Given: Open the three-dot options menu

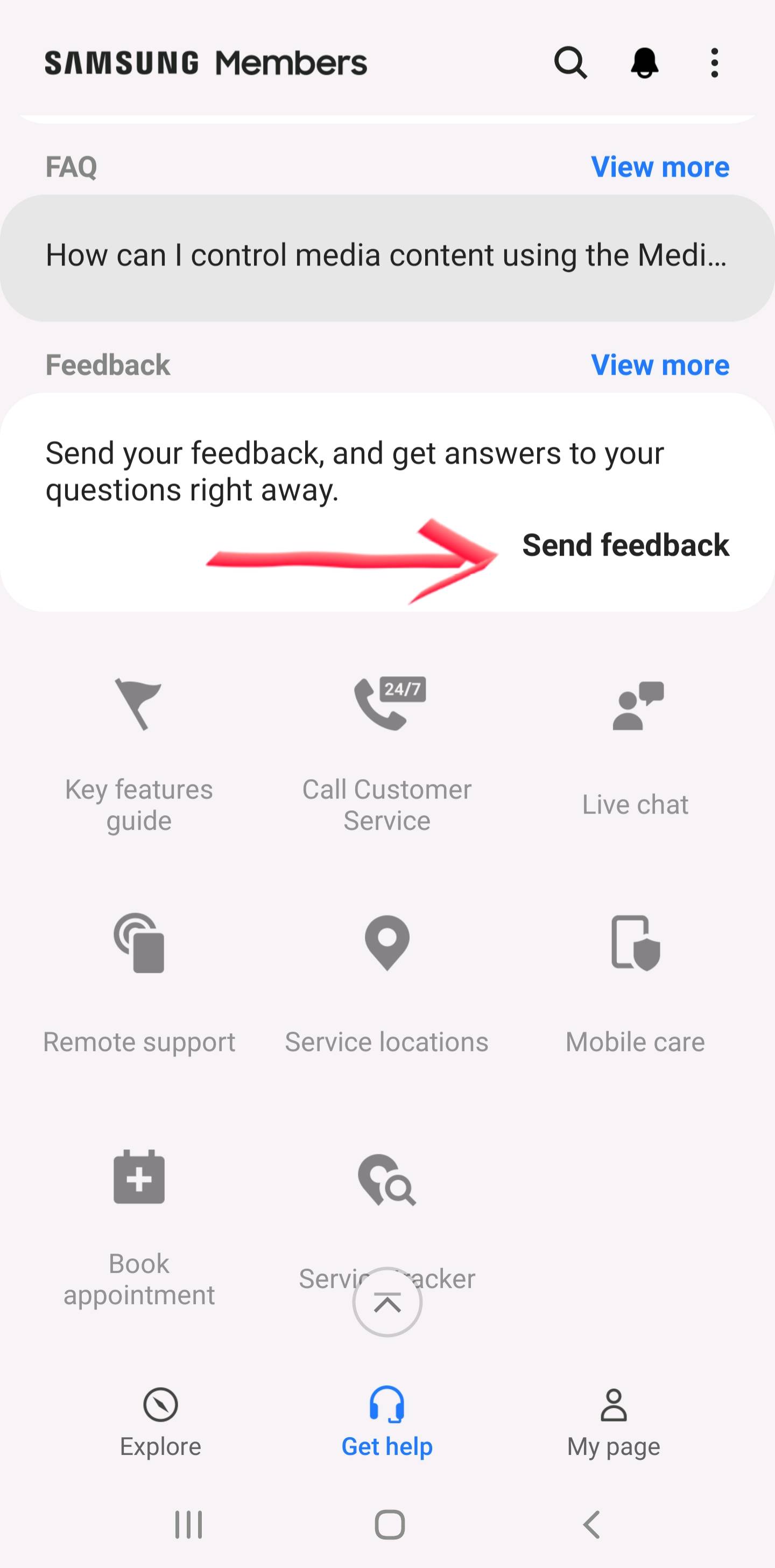Looking at the screenshot, I should (714, 62).
